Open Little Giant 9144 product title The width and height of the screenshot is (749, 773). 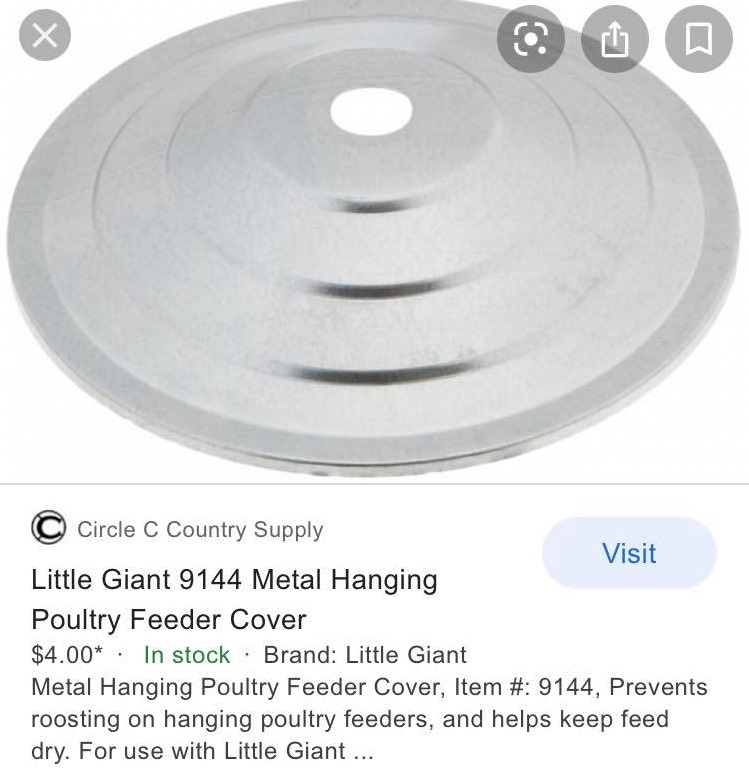click(234, 598)
